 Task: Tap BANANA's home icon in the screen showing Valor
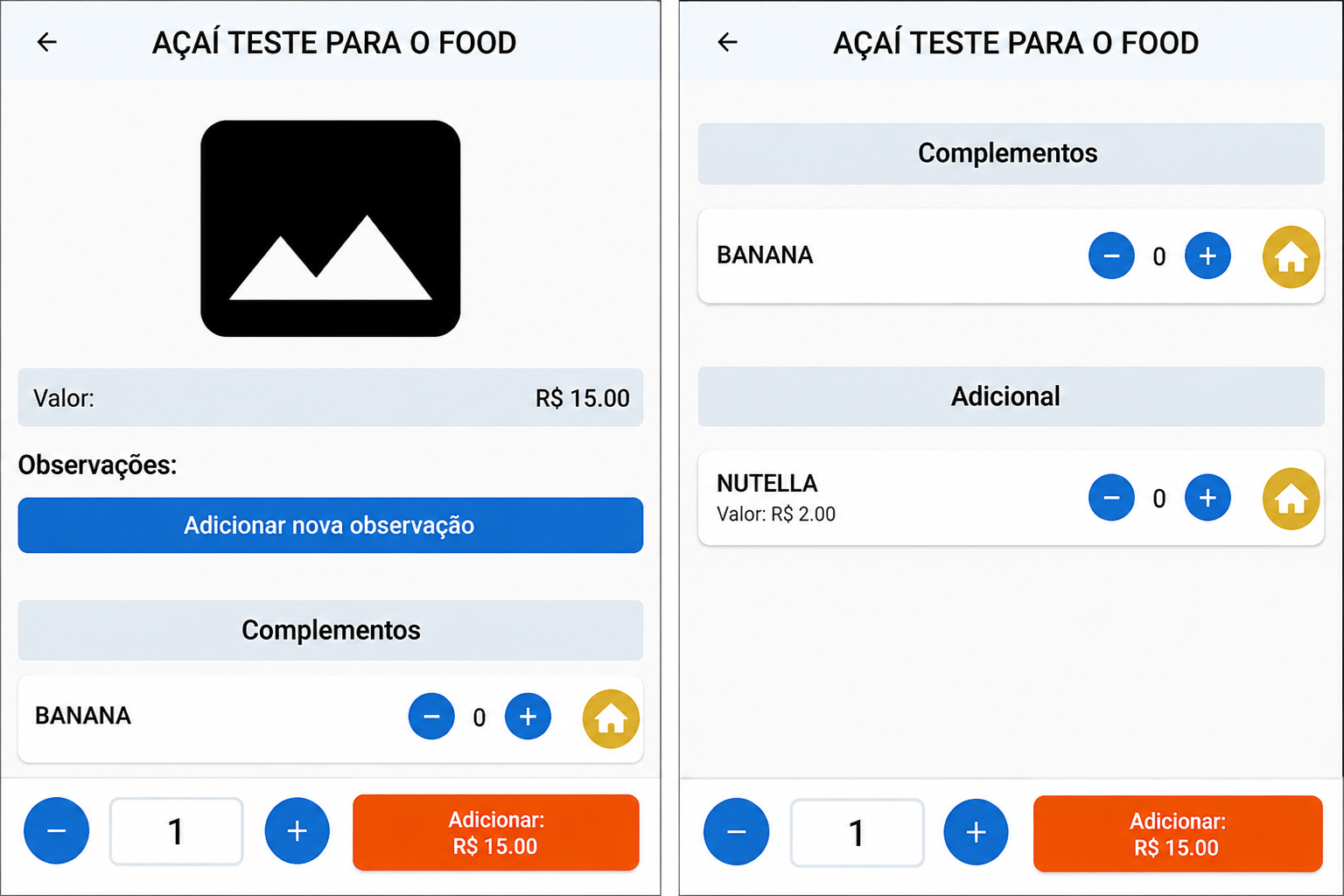tap(611, 718)
